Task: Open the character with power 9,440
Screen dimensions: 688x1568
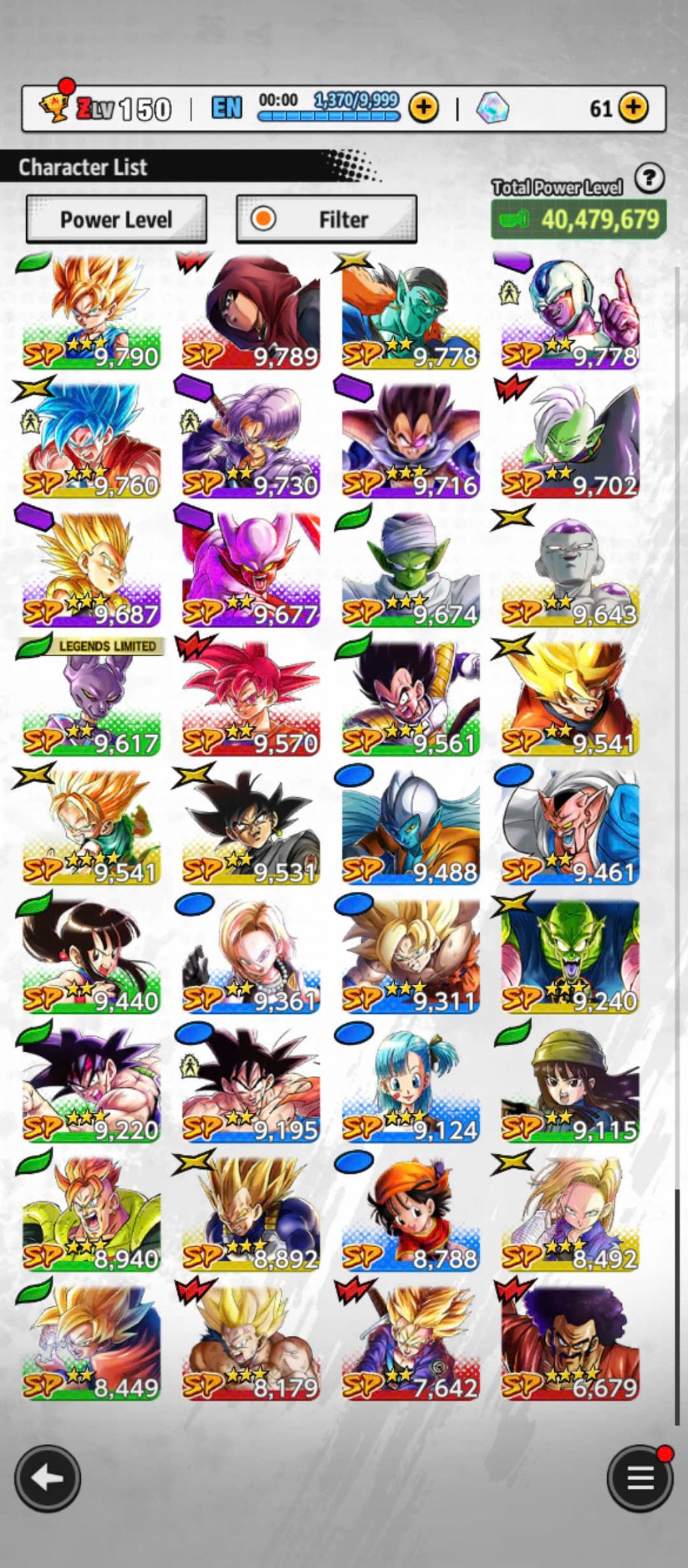Action: 92,956
